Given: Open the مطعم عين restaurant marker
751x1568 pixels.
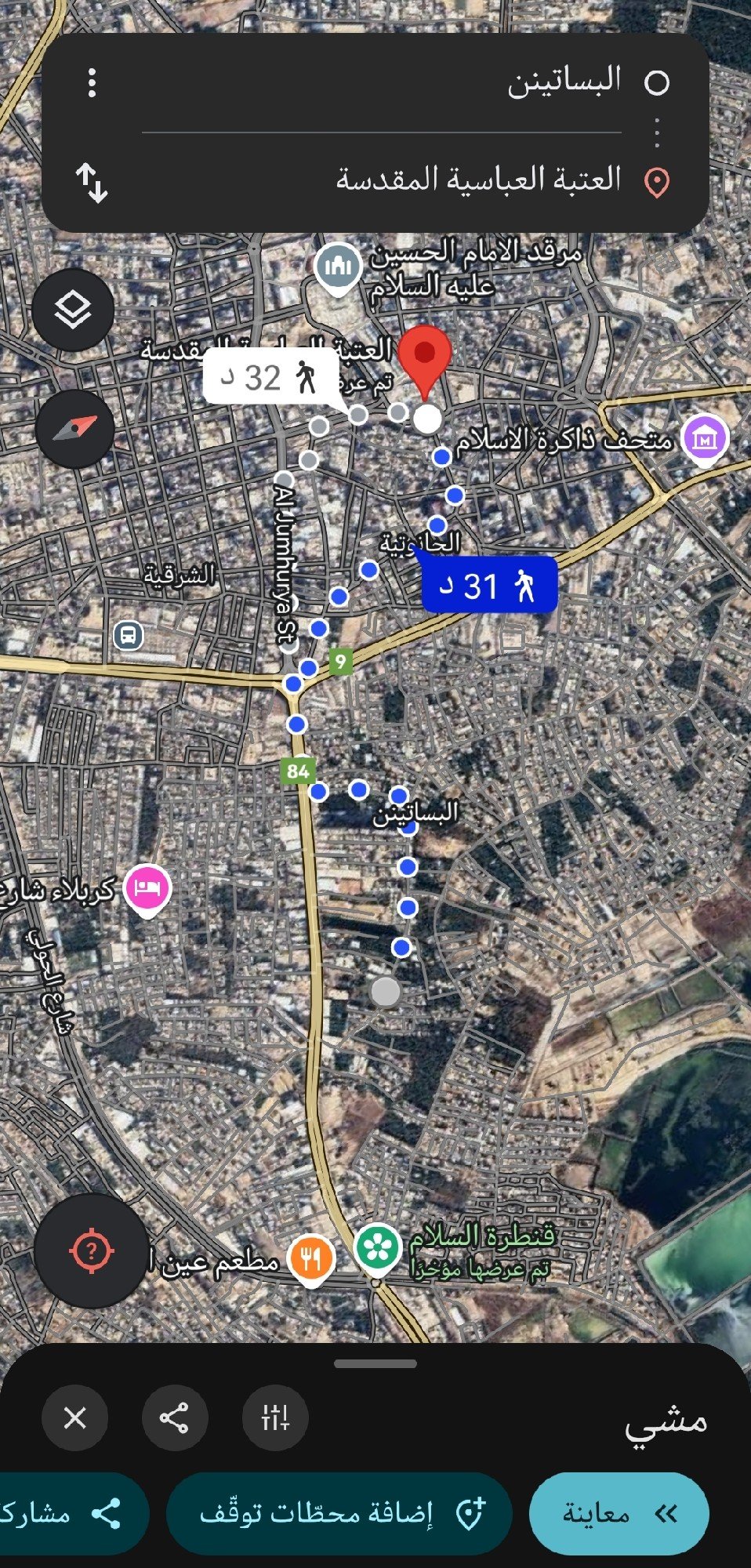Looking at the screenshot, I should click(311, 1260).
